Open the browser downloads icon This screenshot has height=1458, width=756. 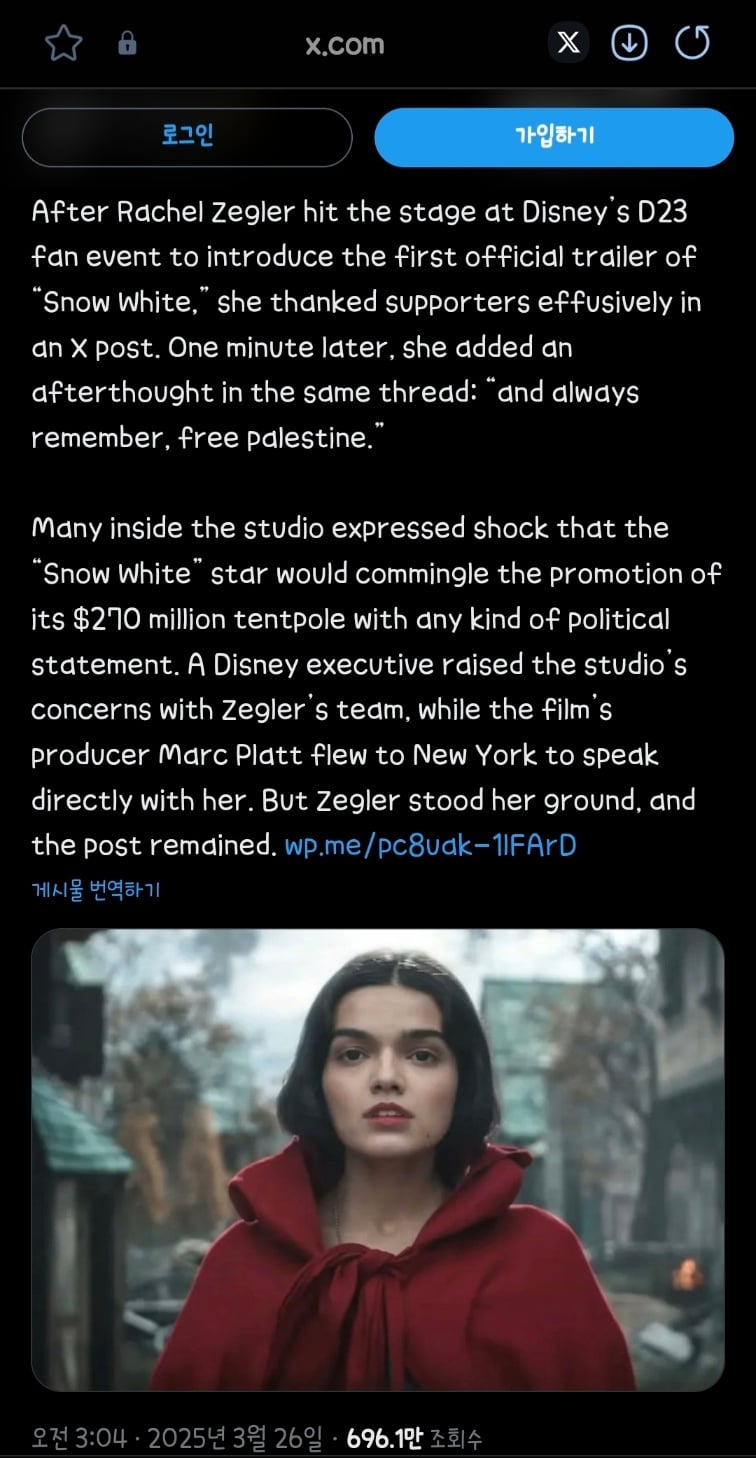629,43
